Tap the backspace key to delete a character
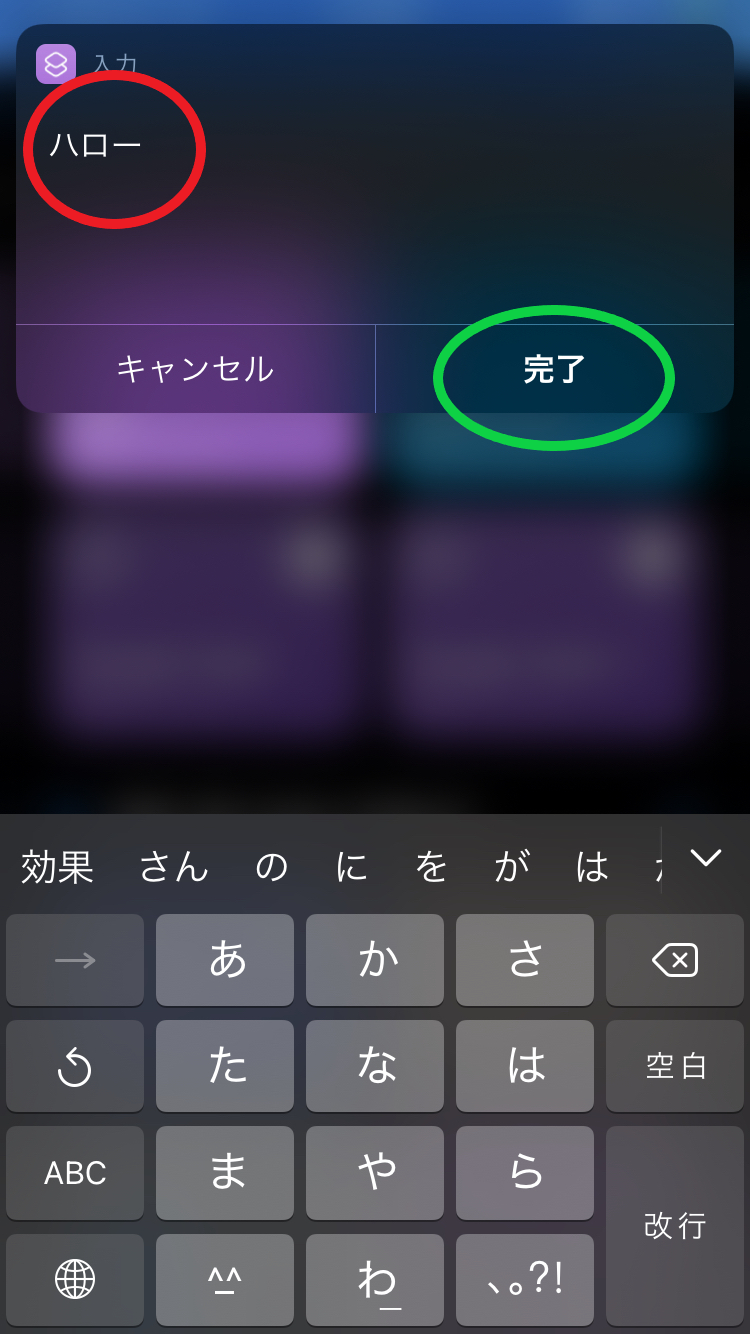Screen dimensions: 750x1334 tap(675, 960)
